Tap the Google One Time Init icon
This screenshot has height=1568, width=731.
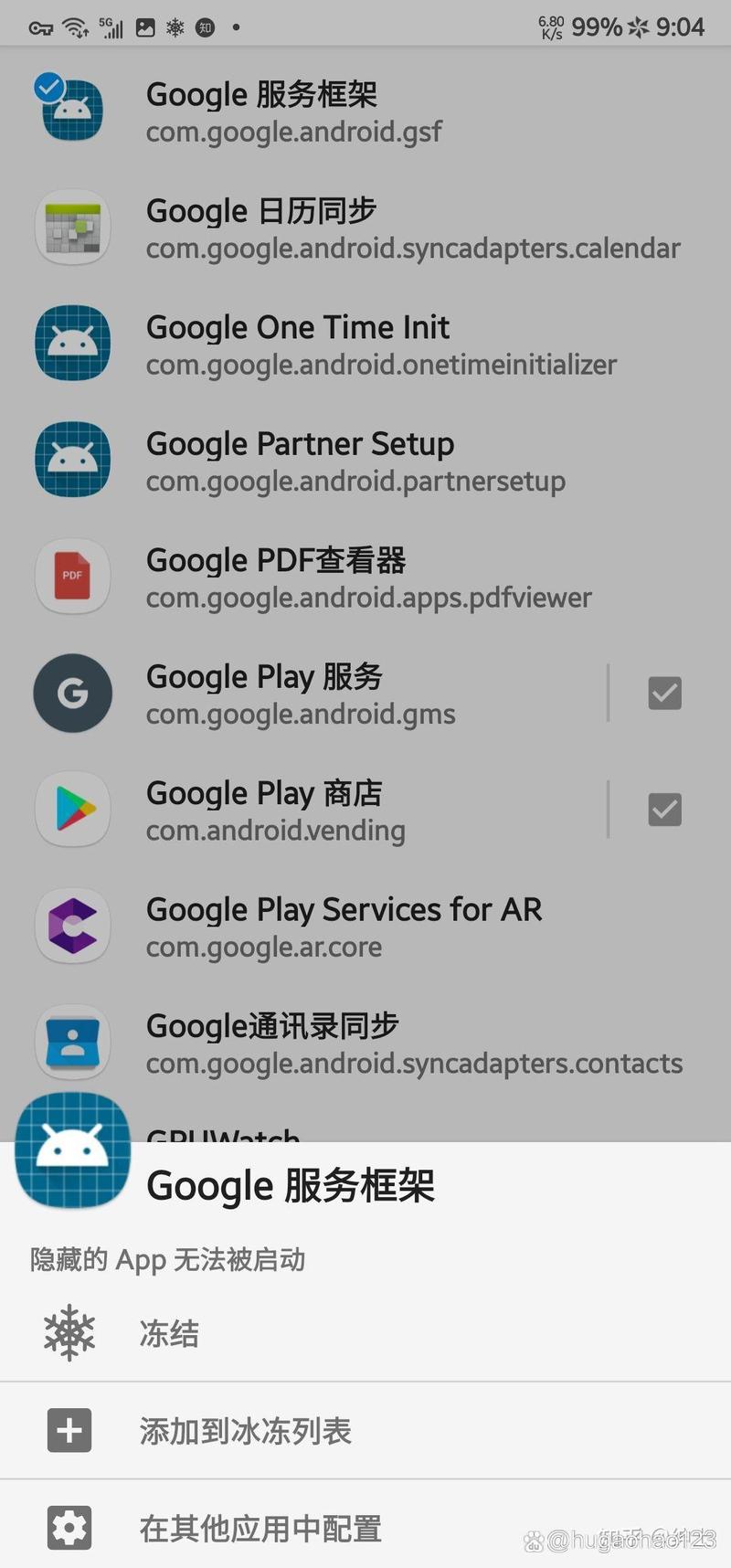(x=72, y=344)
